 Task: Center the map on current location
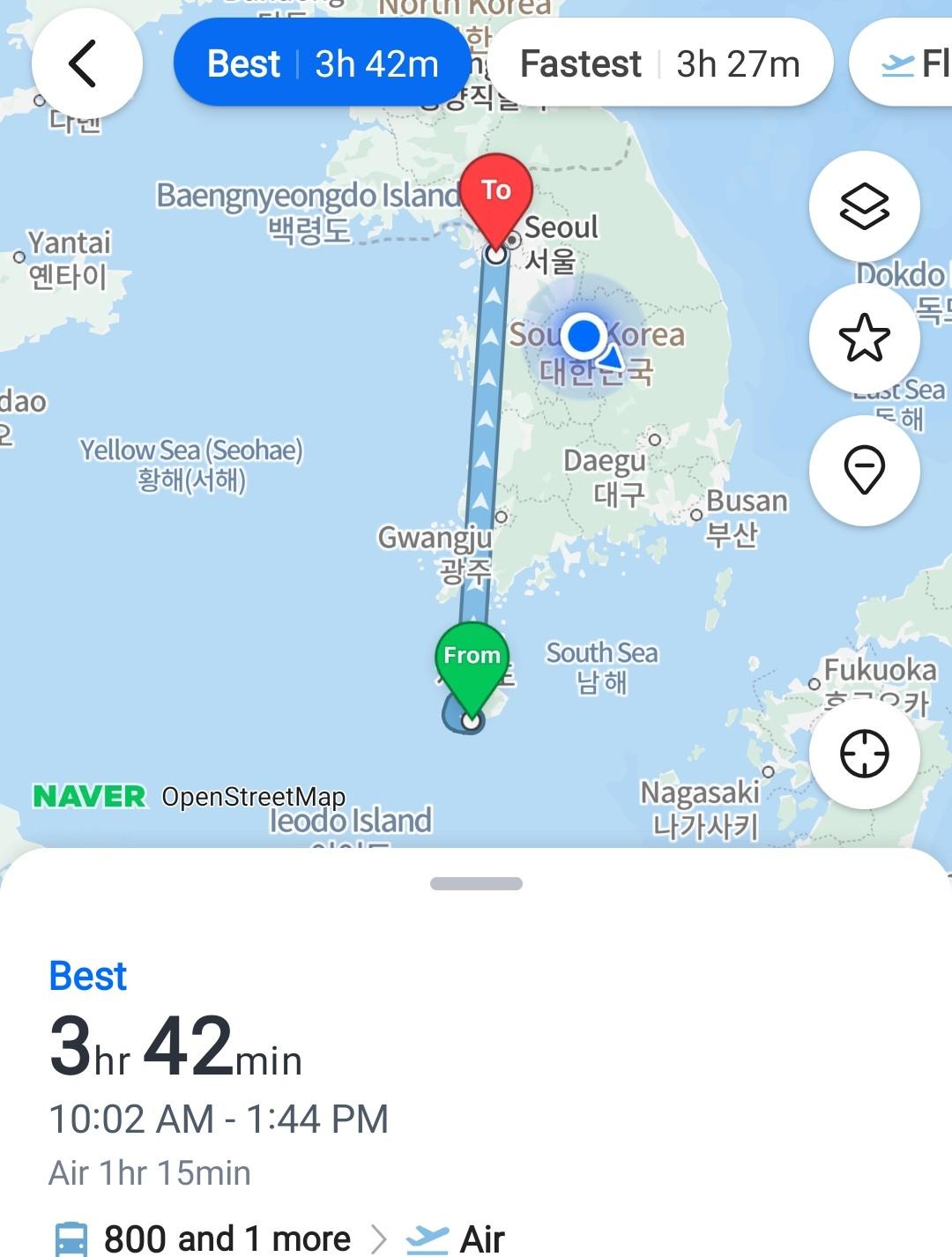coord(864,754)
